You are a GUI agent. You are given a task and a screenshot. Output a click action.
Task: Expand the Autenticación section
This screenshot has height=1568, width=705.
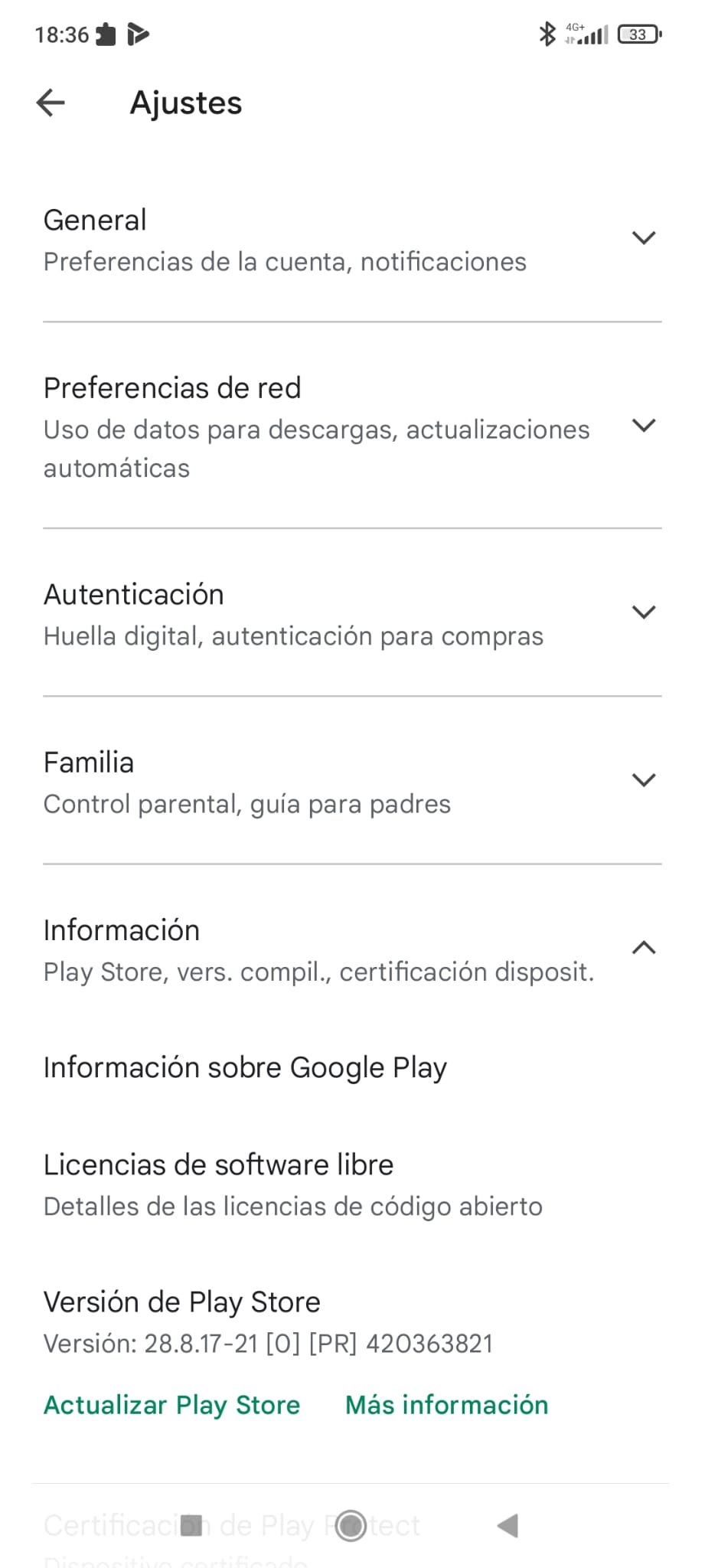(643, 612)
